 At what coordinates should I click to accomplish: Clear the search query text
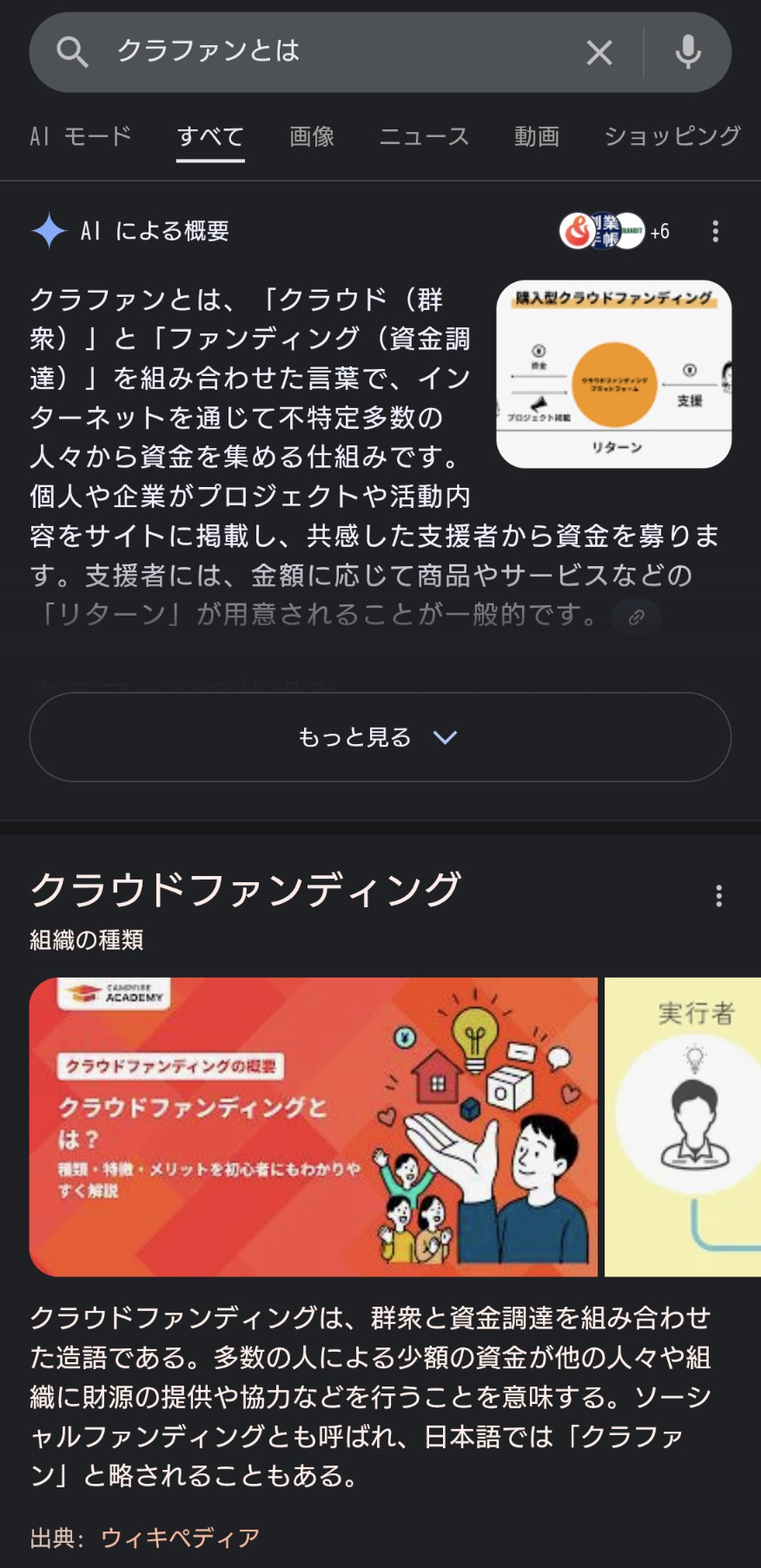pos(599,53)
